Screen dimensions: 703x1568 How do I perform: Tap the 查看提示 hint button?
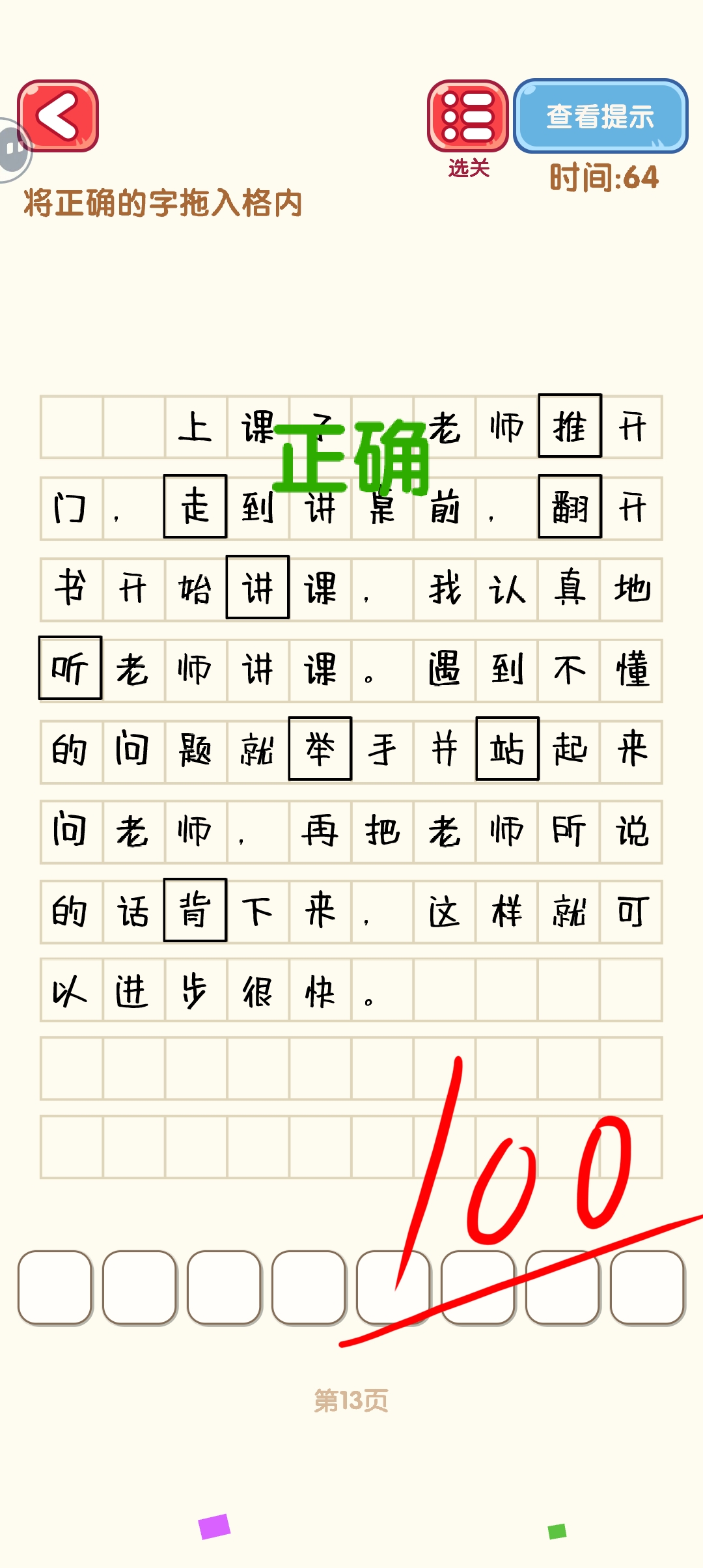600,117
